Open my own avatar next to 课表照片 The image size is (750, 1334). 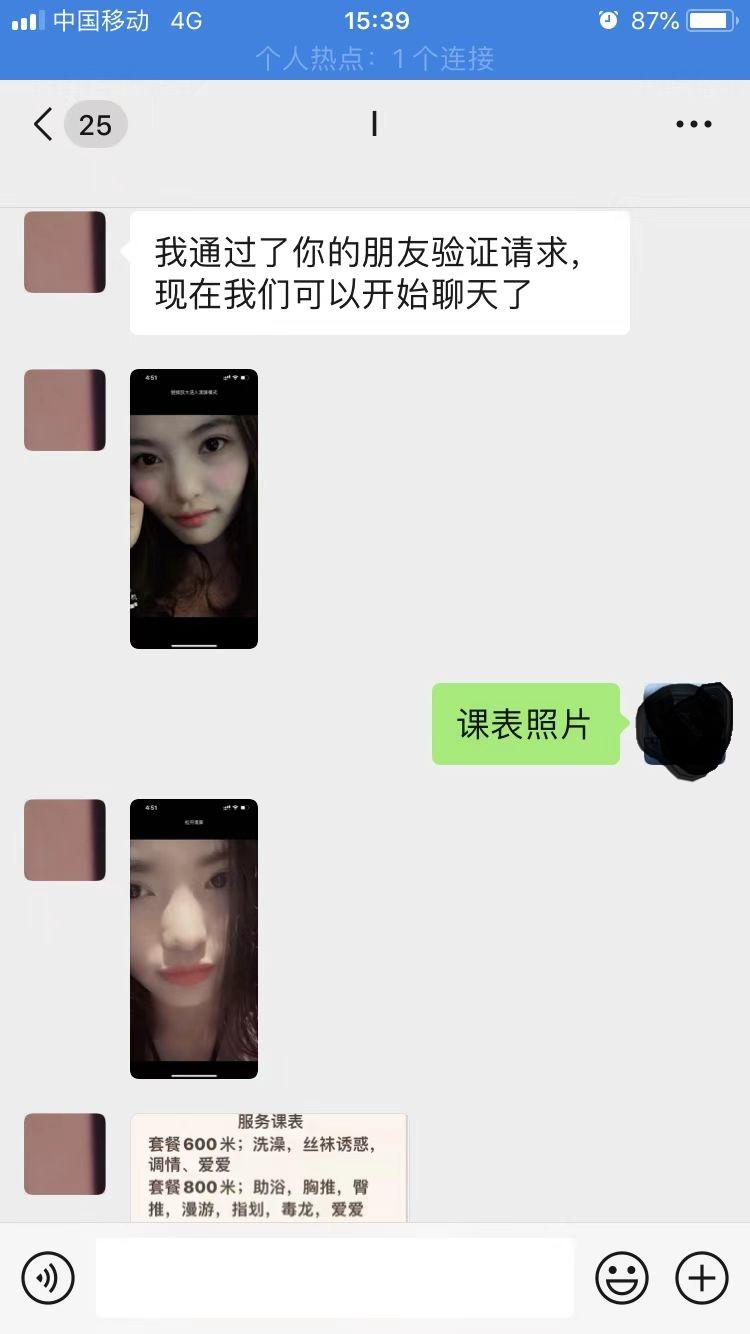coord(687,725)
